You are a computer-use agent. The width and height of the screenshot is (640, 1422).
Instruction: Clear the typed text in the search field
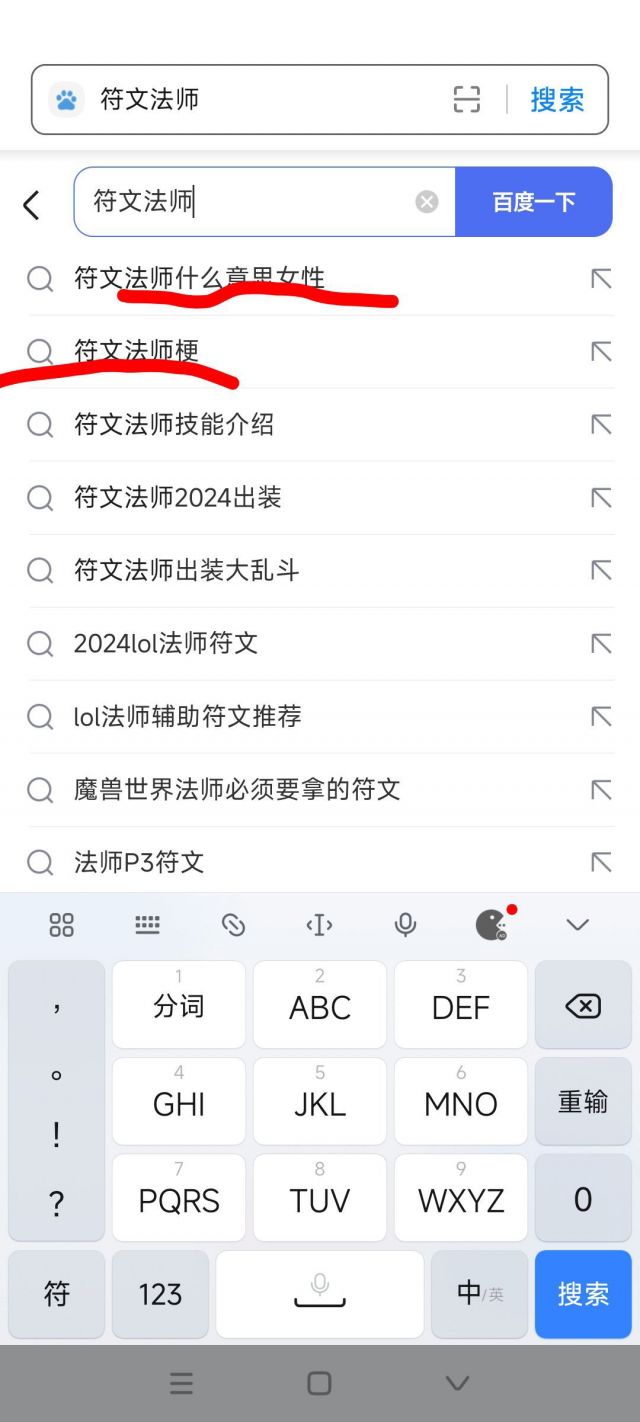point(427,202)
